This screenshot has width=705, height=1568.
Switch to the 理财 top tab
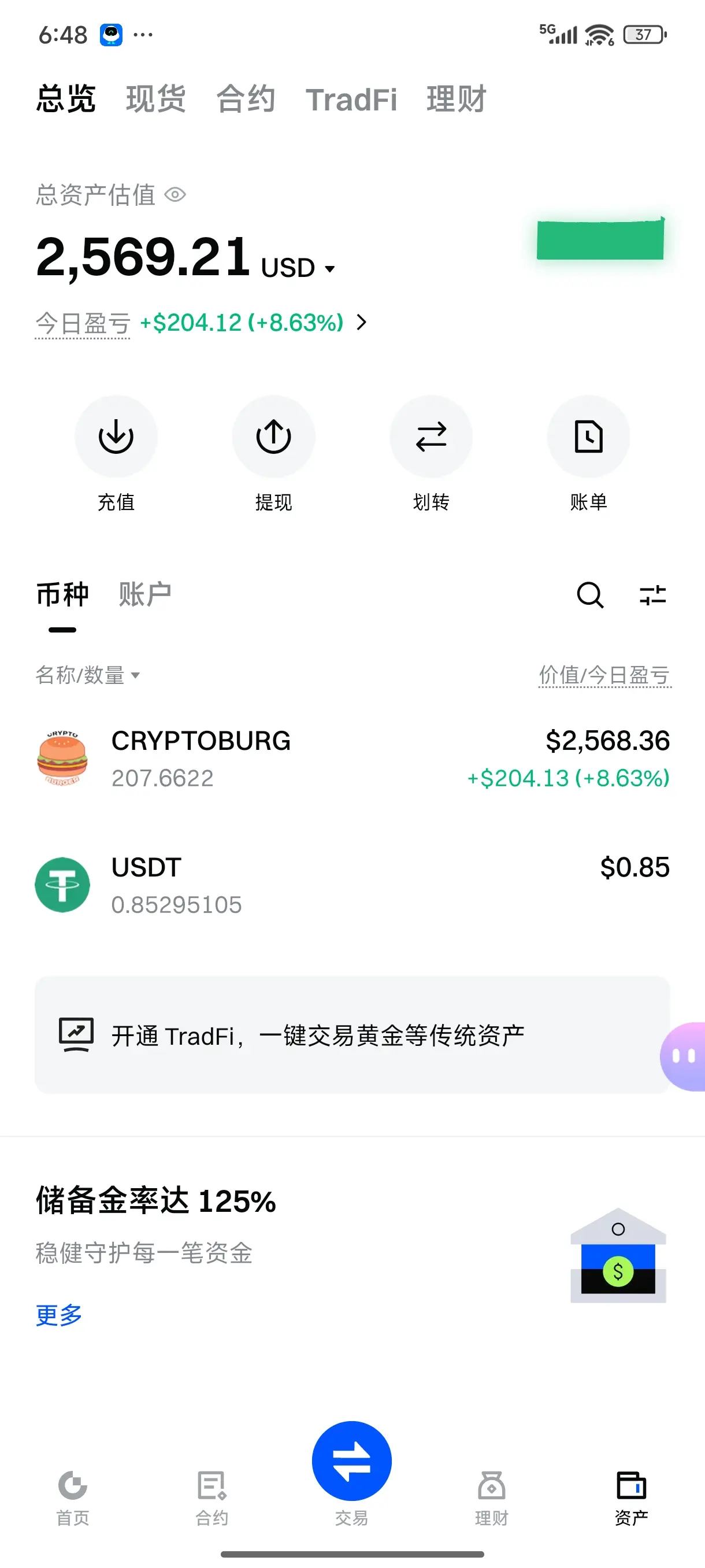(456, 99)
